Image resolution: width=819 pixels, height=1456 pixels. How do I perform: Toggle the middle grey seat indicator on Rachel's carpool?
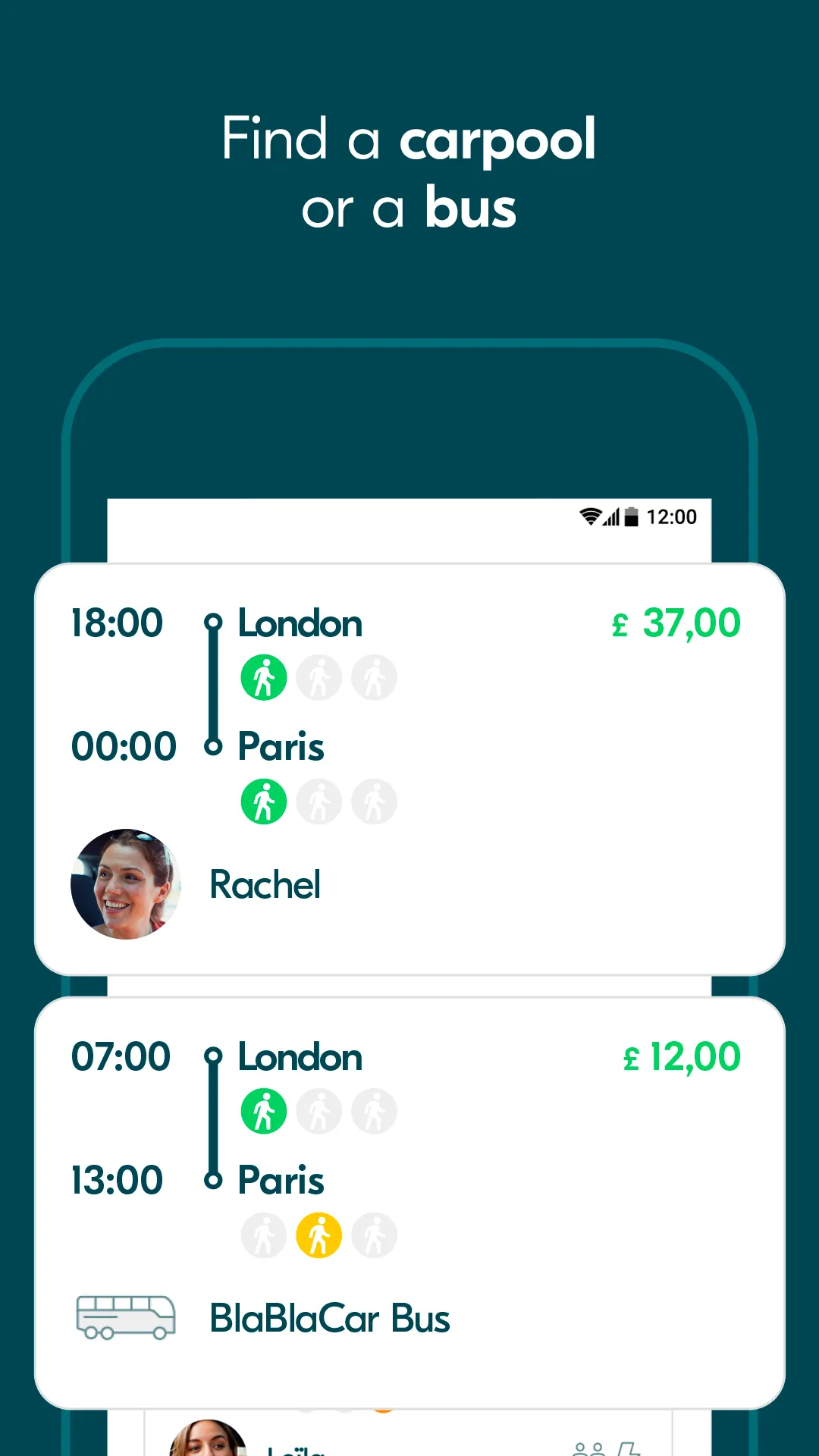[318, 677]
